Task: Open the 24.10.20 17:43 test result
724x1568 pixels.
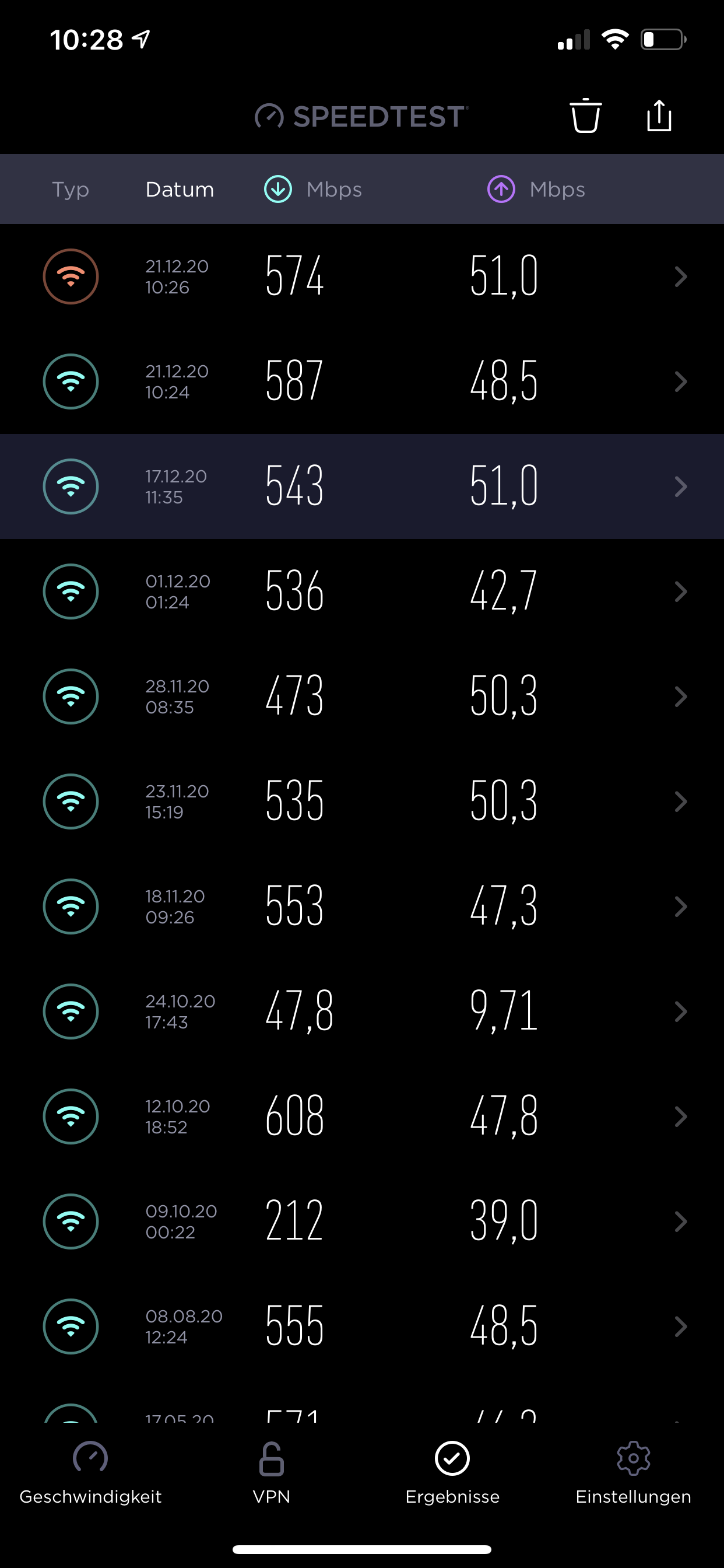Action: [362, 1012]
